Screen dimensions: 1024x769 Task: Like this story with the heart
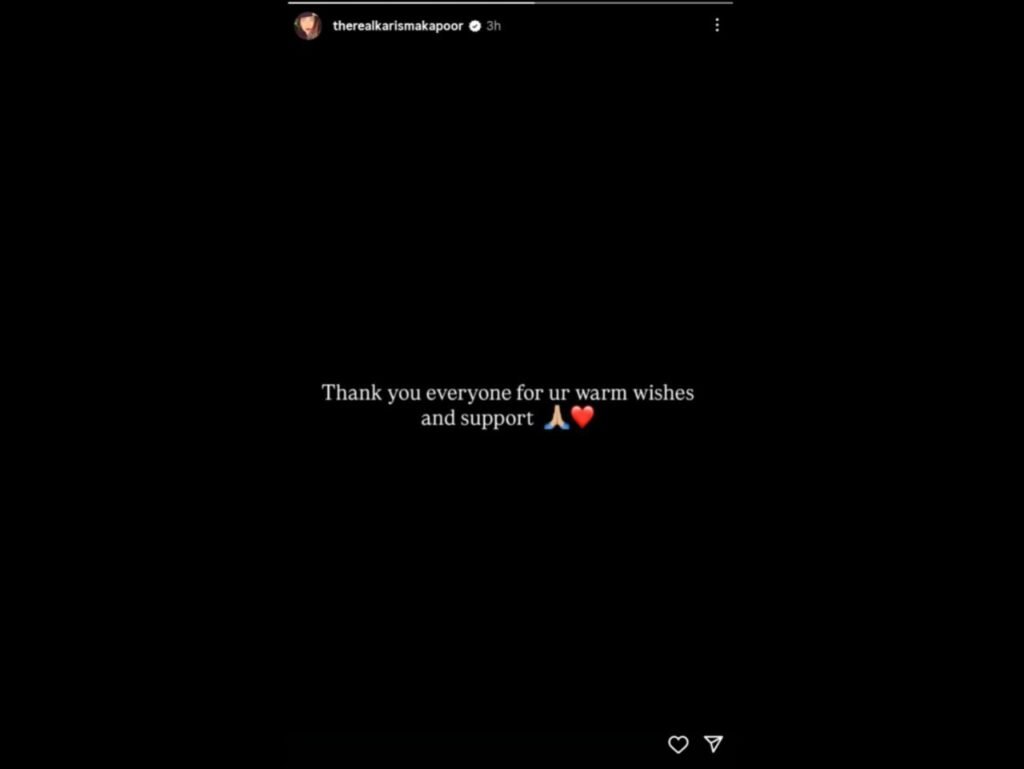678,744
